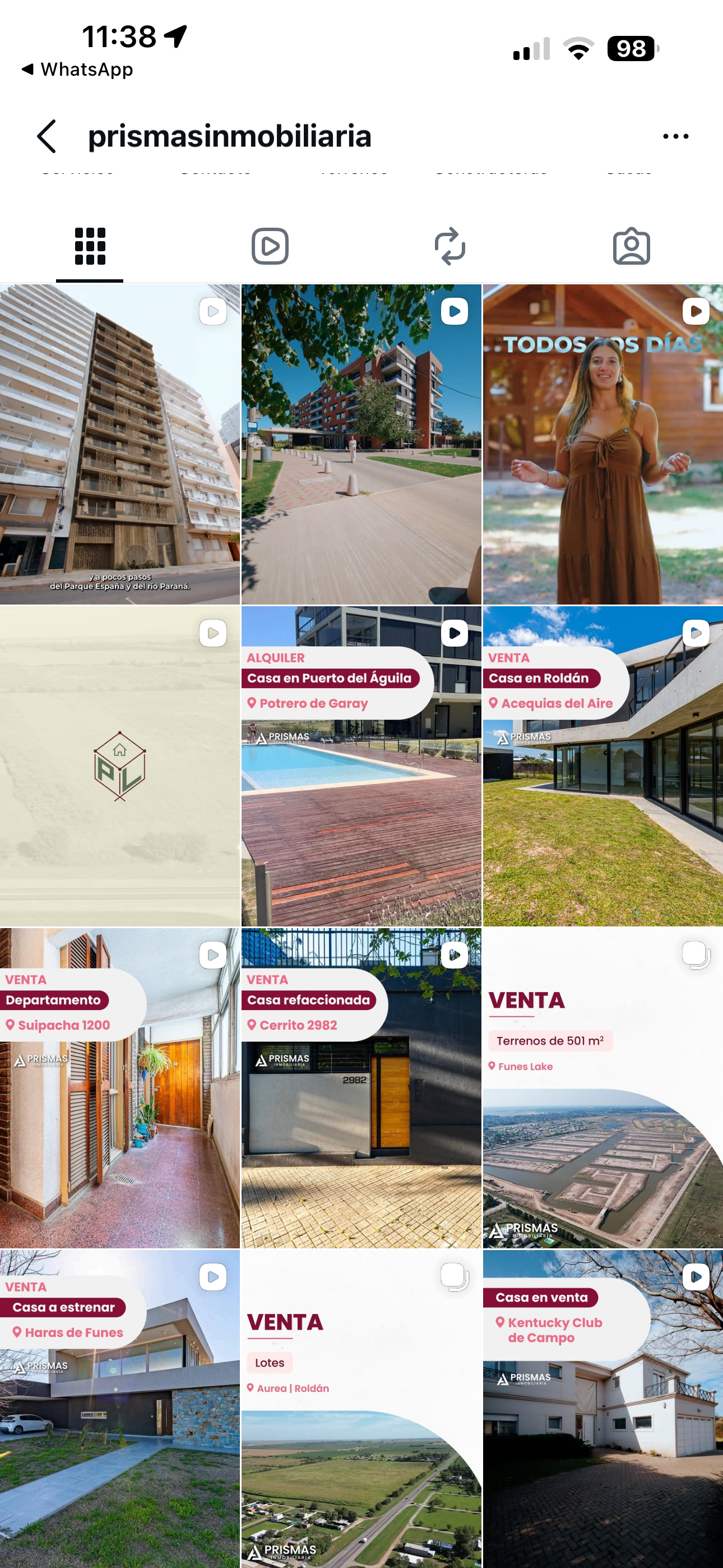Open the Casa en Puerto del Águila post

361,767
